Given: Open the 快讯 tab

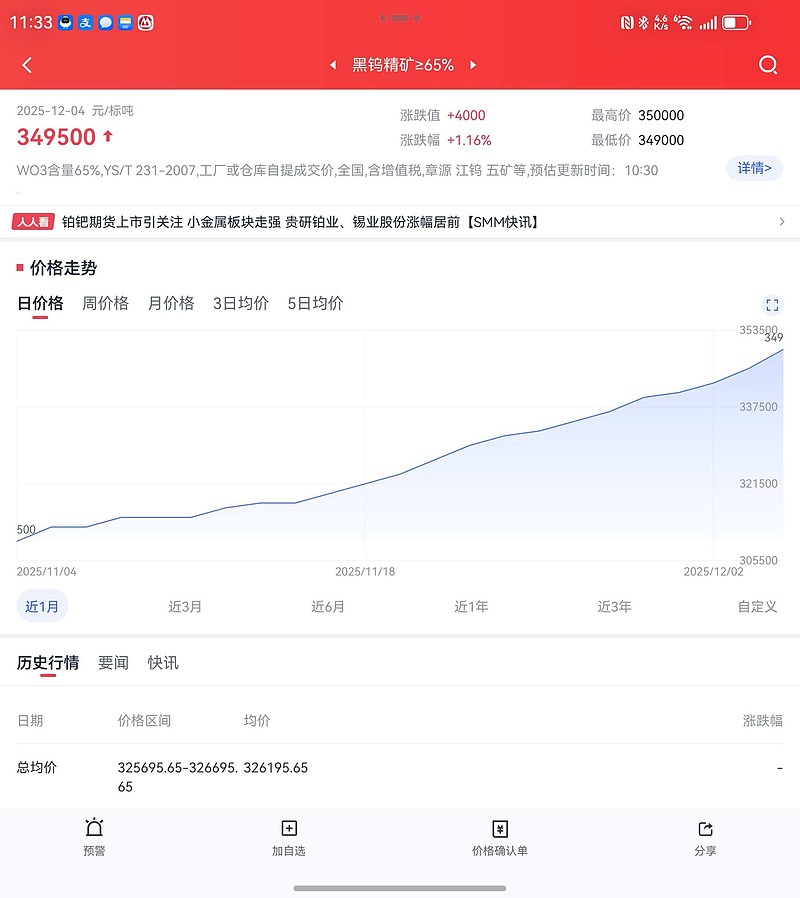Looking at the screenshot, I should coord(163,662).
